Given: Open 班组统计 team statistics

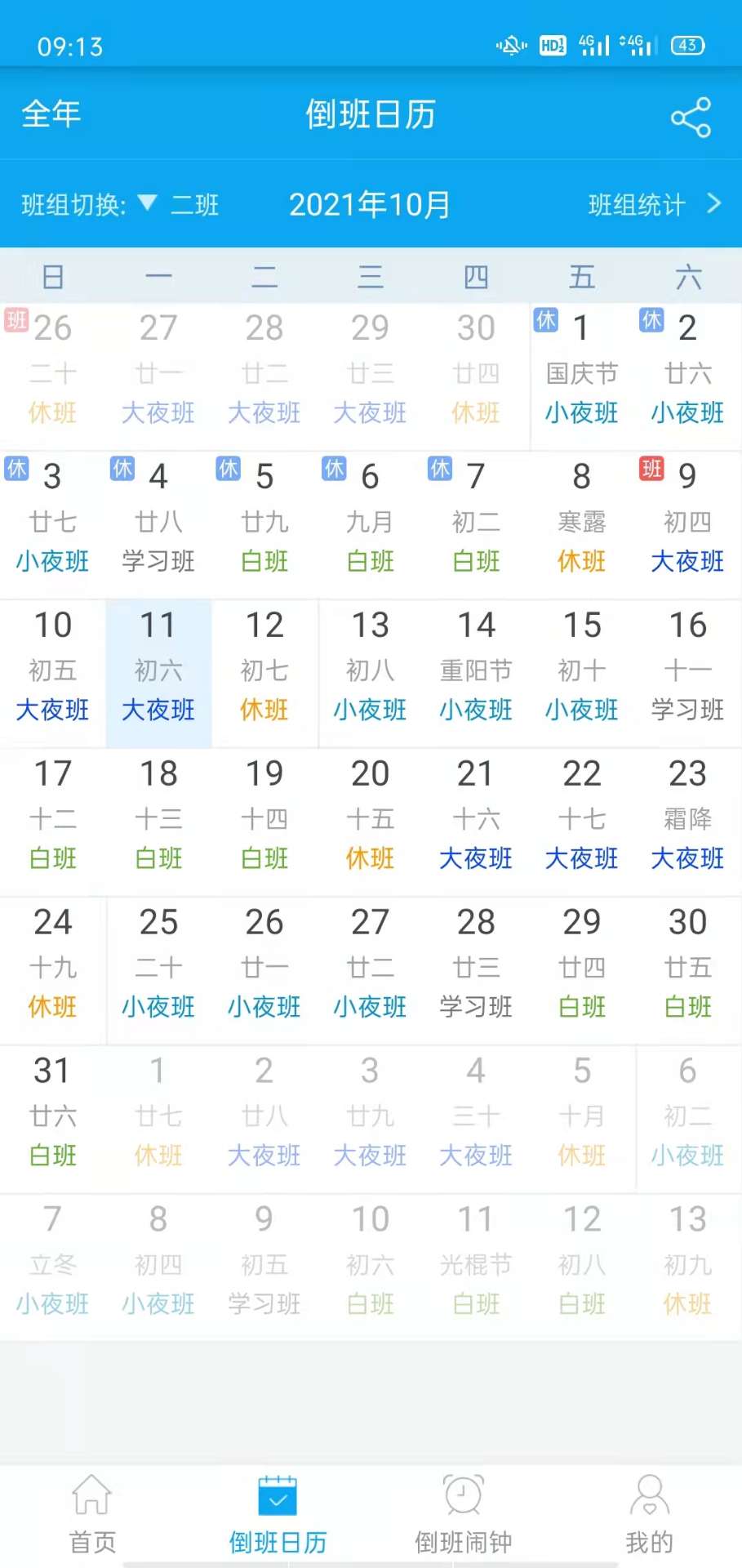Looking at the screenshot, I should (653, 204).
